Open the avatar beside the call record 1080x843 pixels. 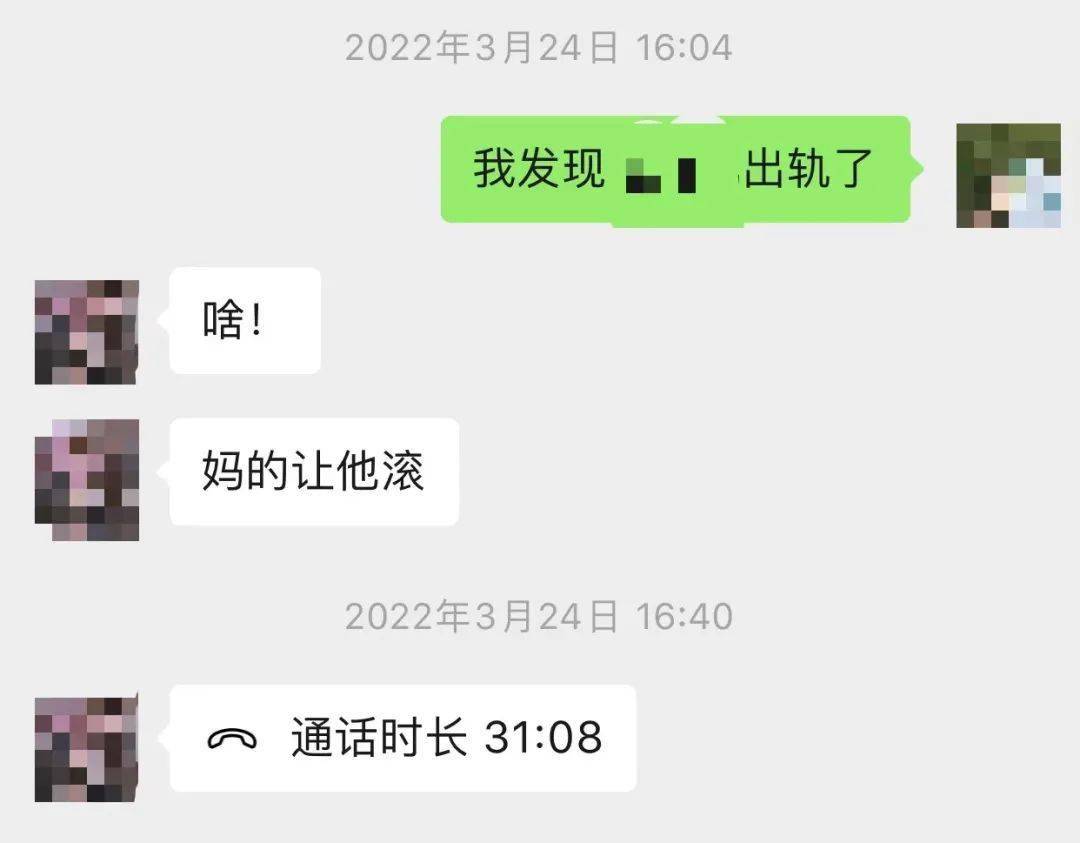[x=87, y=750]
